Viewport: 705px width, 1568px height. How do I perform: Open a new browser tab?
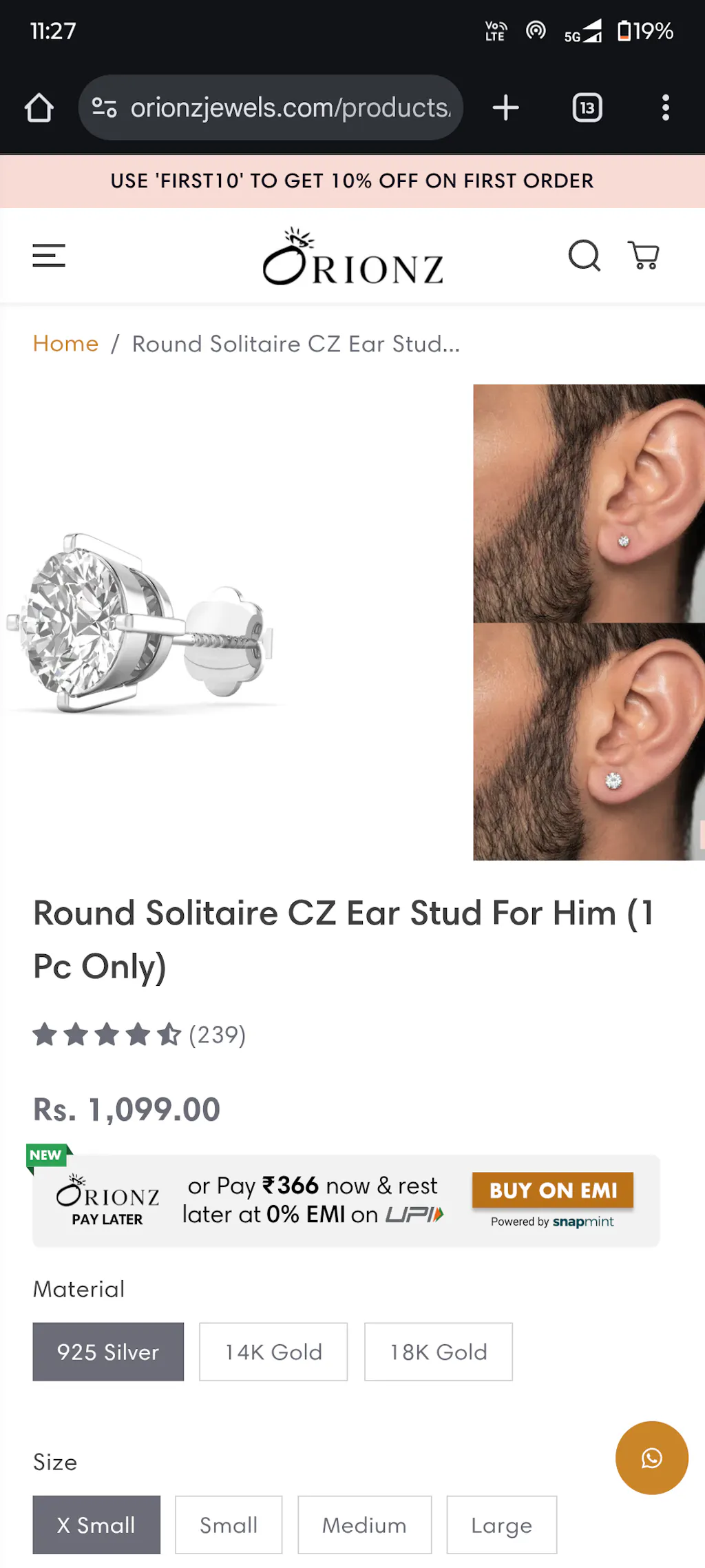click(x=506, y=107)
